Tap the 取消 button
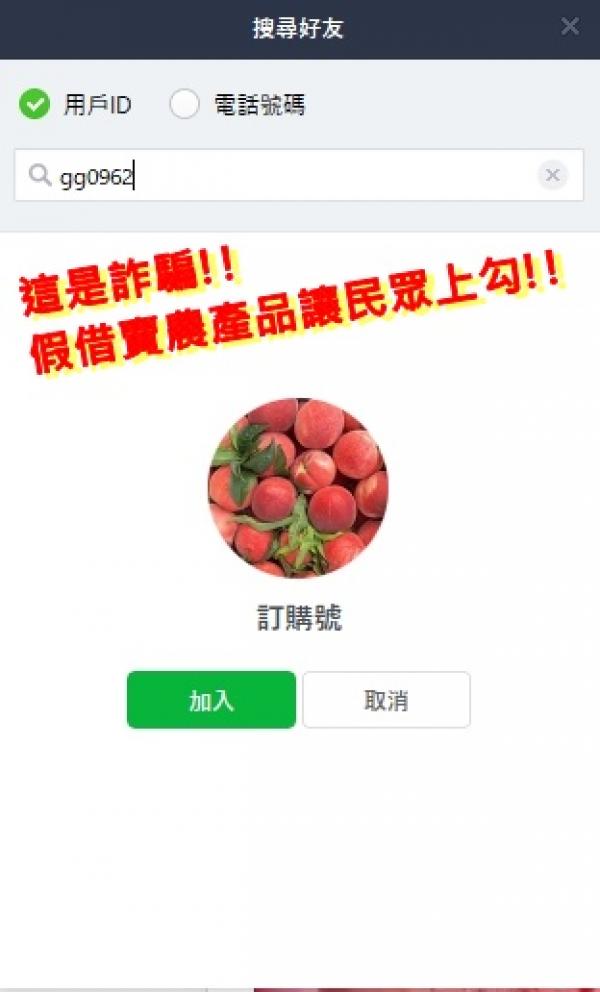The height and width of the screenshot is (992, 600). click(386, 700)
